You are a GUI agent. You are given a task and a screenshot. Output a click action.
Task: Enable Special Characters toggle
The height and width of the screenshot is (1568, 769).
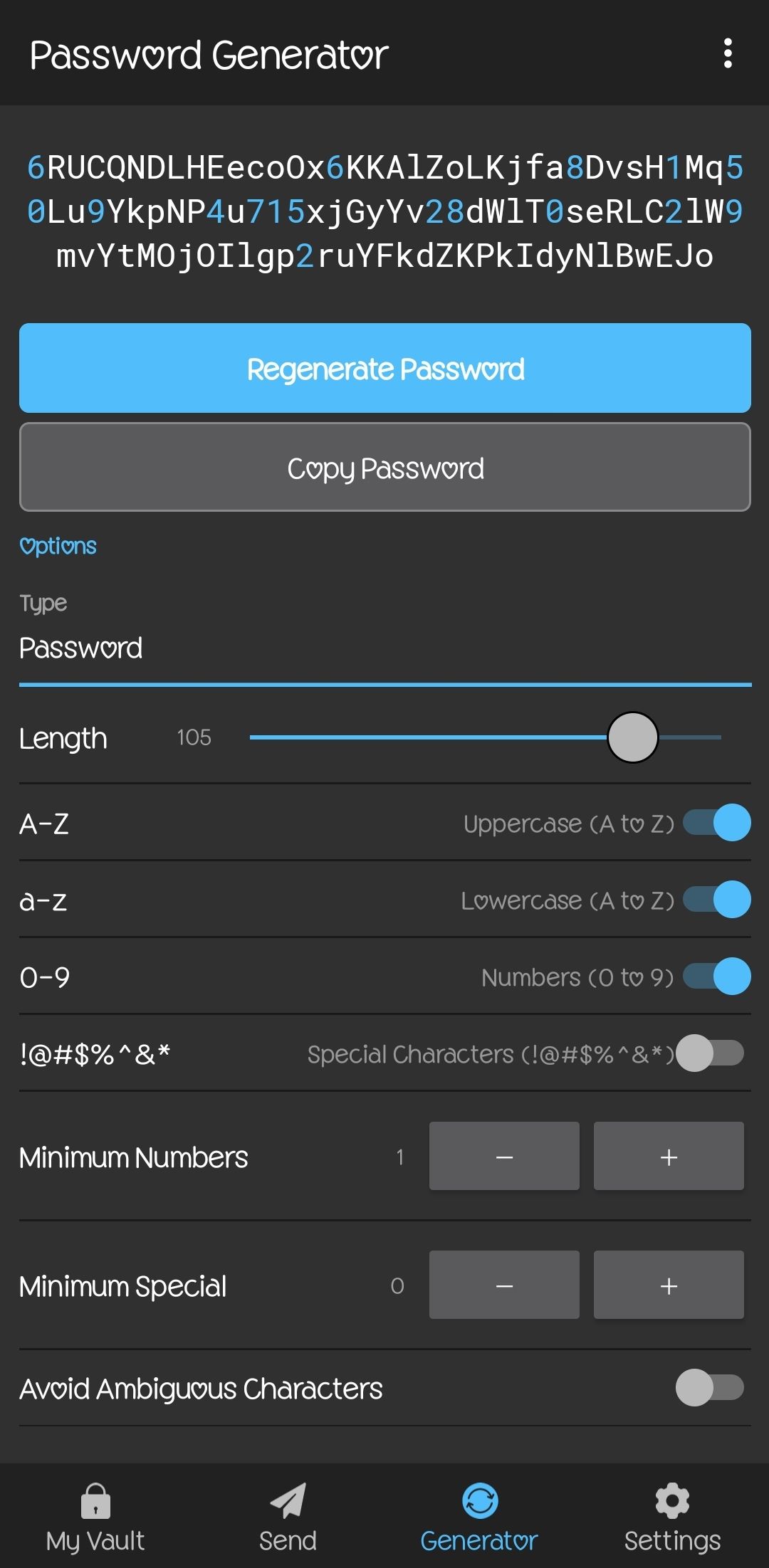[x=710, y=1053]
